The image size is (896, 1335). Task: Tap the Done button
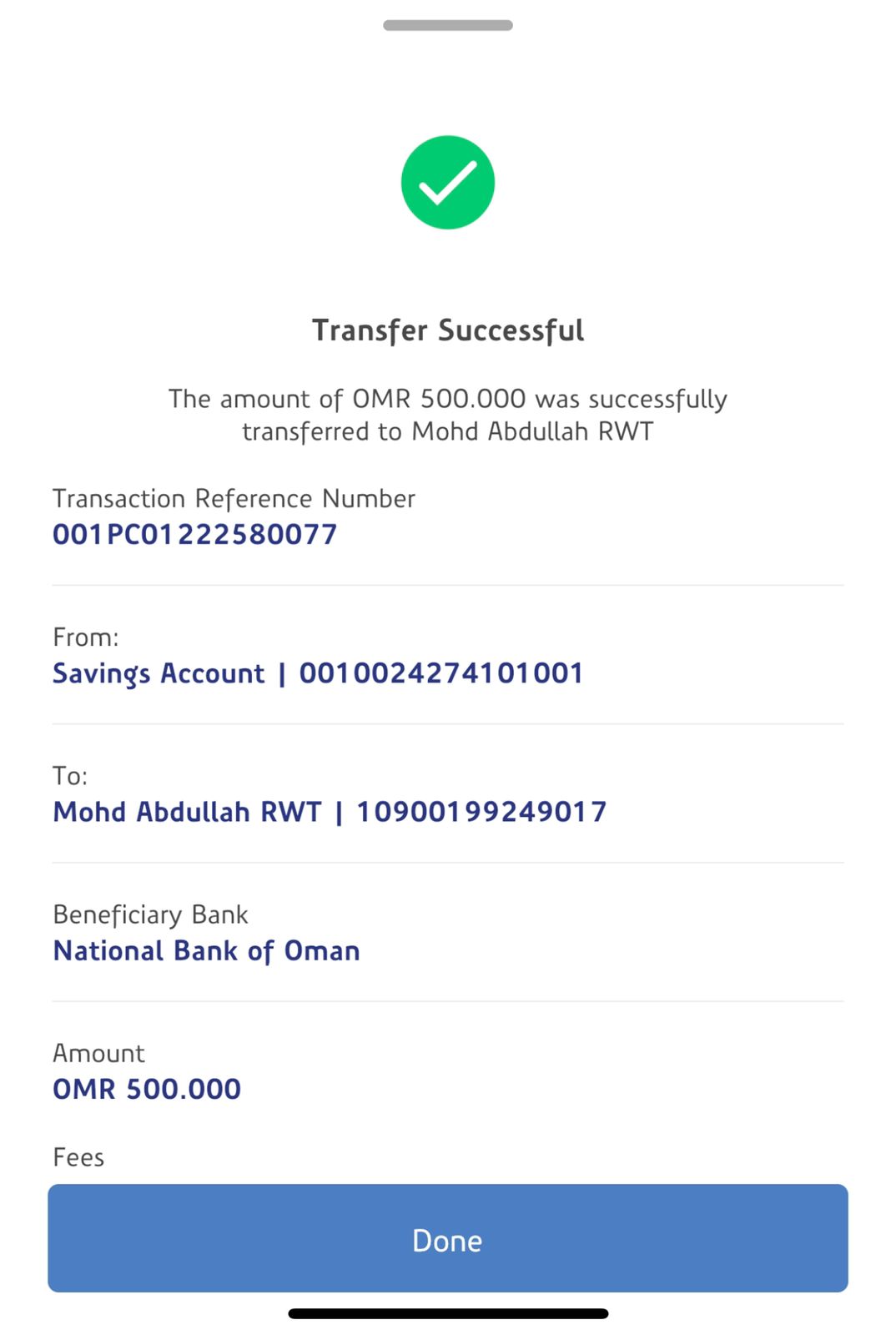coord(447,1239)
